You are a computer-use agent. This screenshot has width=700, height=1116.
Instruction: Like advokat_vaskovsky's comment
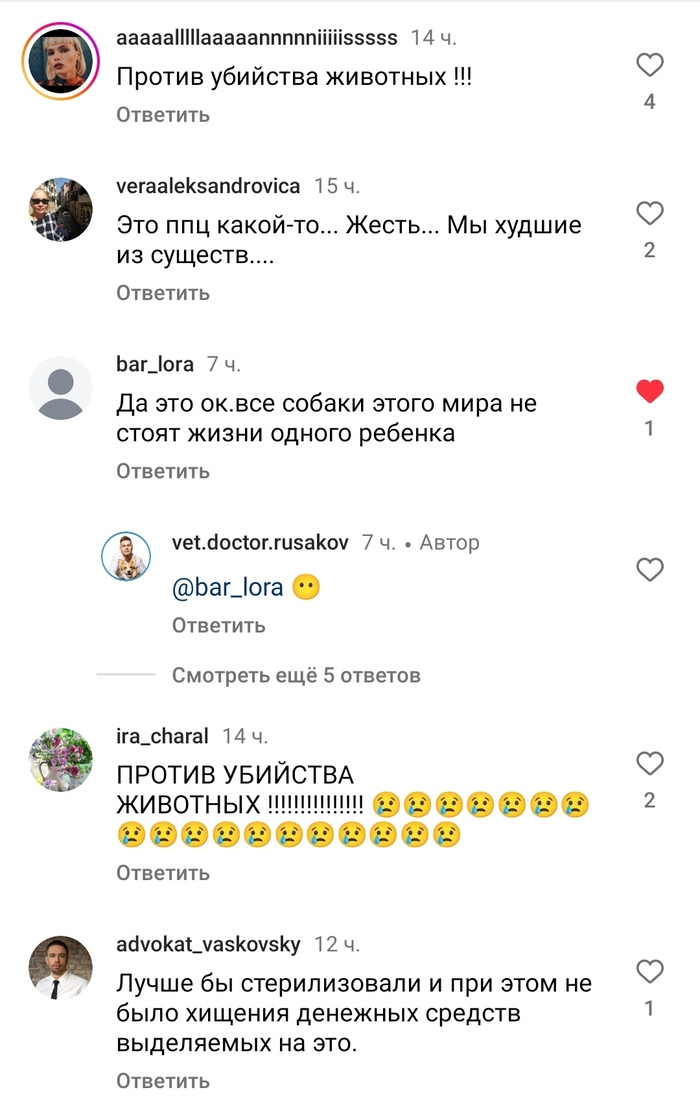pyautogui.click(x=650, y=971)
